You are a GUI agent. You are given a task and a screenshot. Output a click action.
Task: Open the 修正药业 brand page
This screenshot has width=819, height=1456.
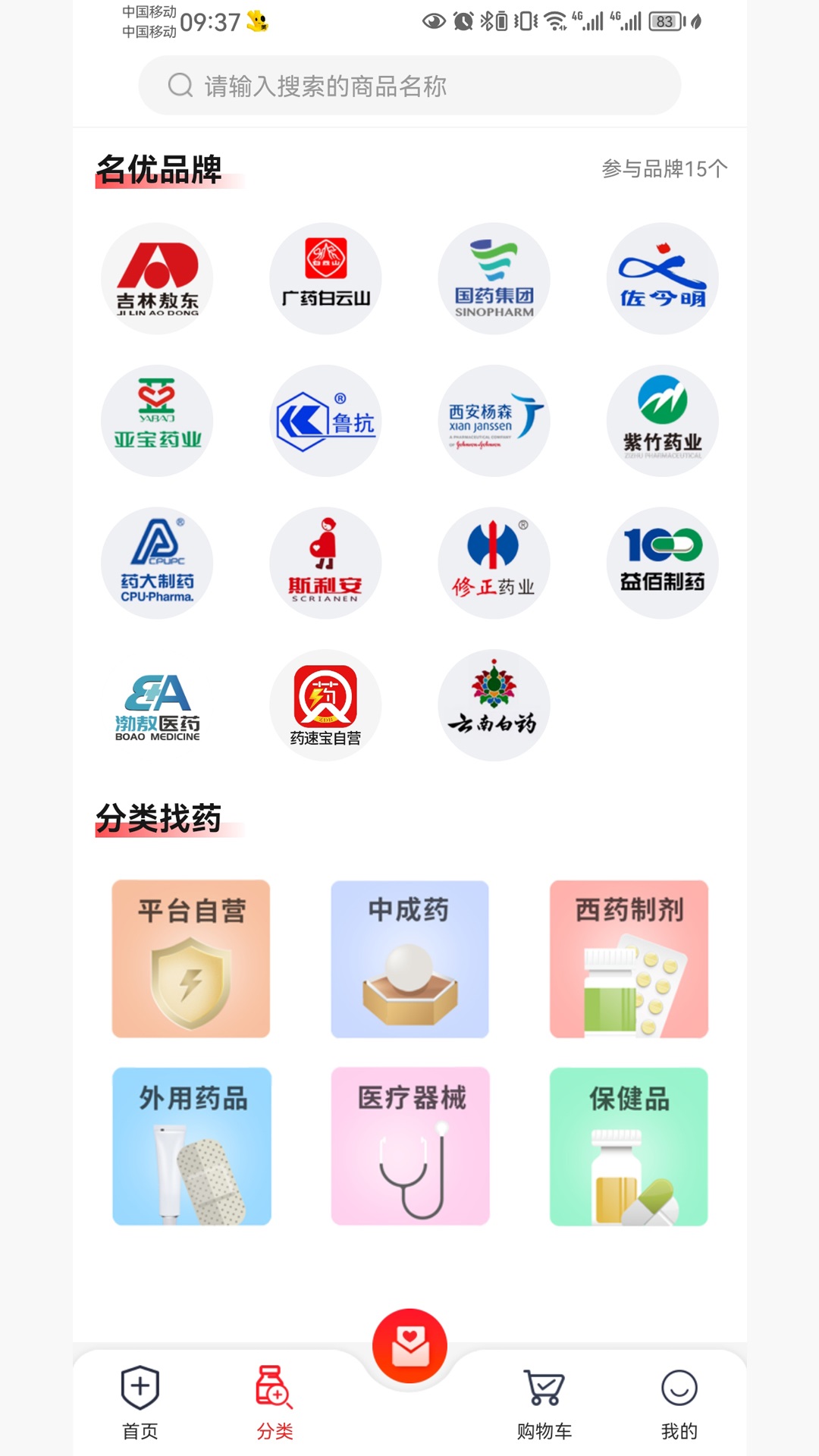pyautogui.click(x=494, y=563)
